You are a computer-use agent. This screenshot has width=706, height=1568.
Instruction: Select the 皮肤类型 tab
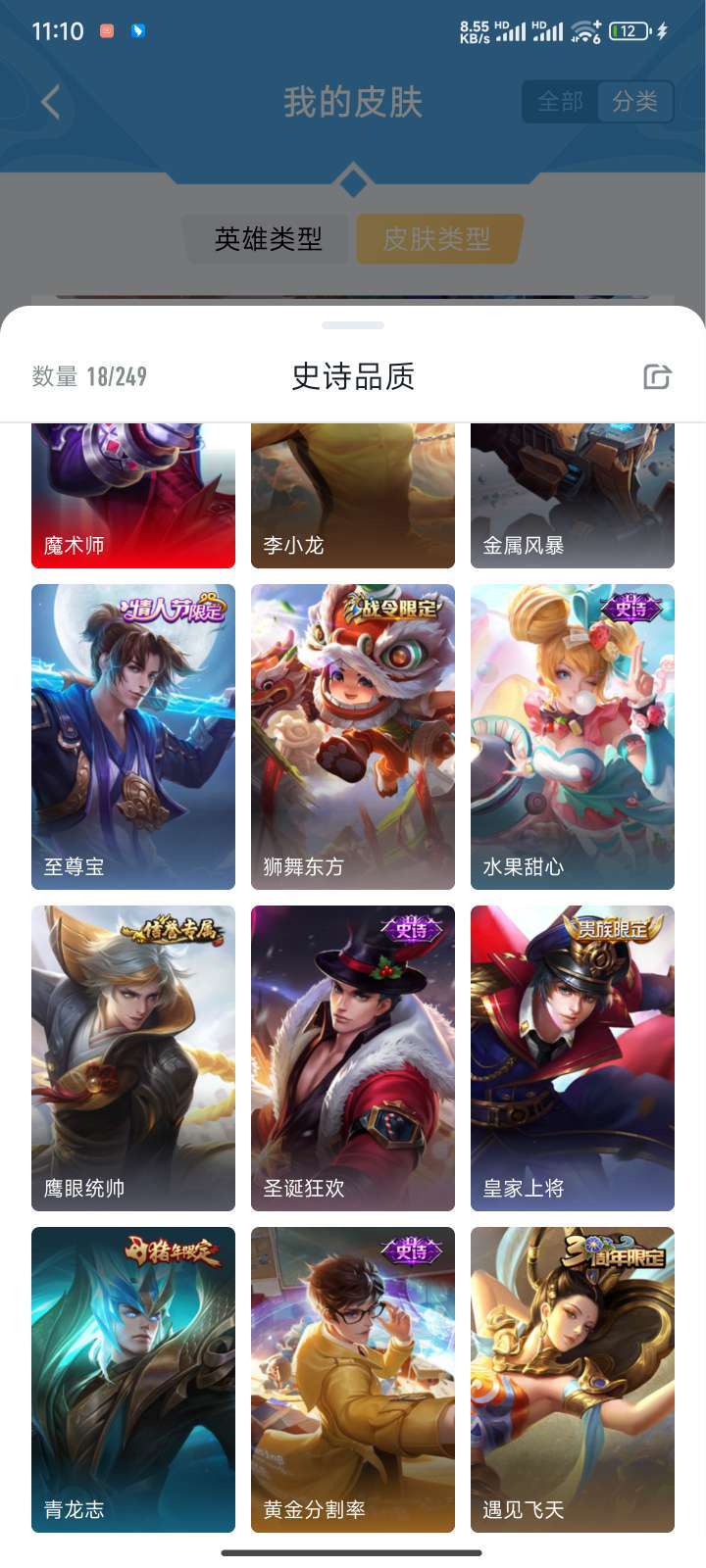click(x=437, y=239)
